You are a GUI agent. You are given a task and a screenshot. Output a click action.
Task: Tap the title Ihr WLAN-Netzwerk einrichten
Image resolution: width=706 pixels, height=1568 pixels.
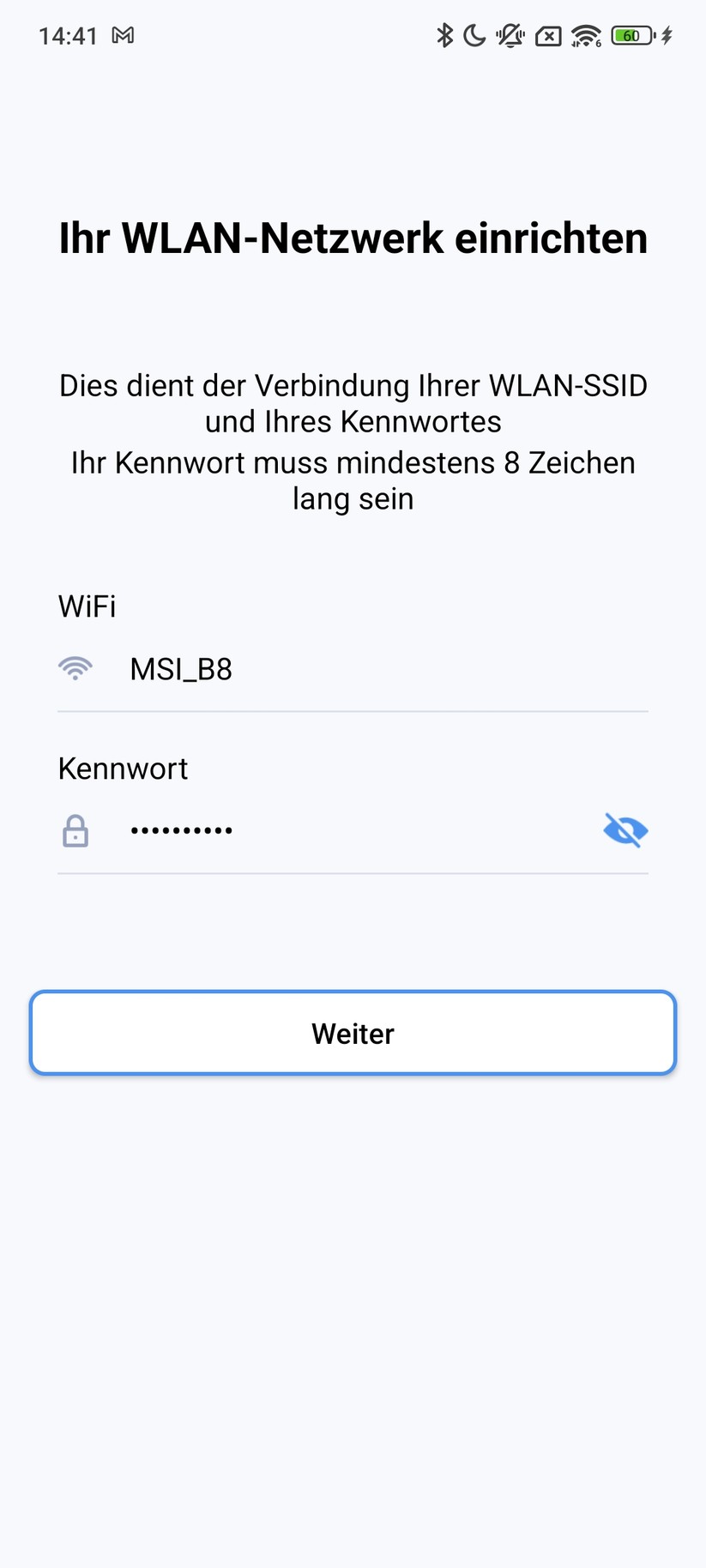[x=353, y=238]
